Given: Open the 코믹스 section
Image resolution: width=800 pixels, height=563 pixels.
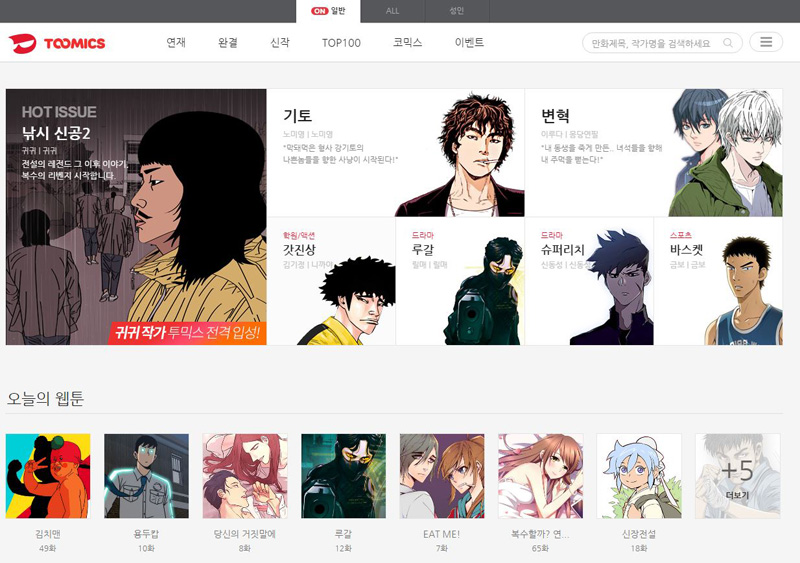Looking at the screenshot, I should coord(407,43).
